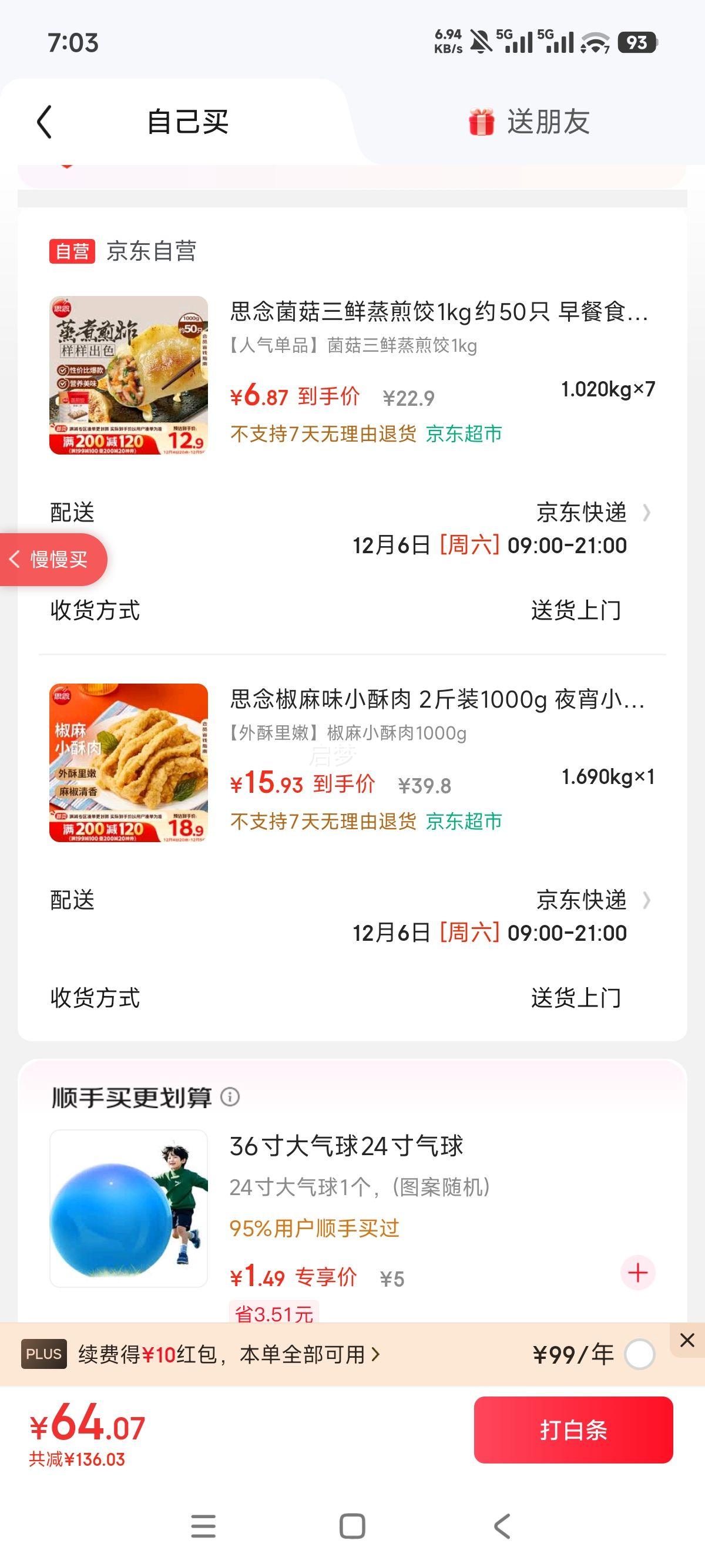Select the ¥99/年 PLUS renewal option
The height and width of the screenshot is (1568, 705).
tap(639, 1354)
